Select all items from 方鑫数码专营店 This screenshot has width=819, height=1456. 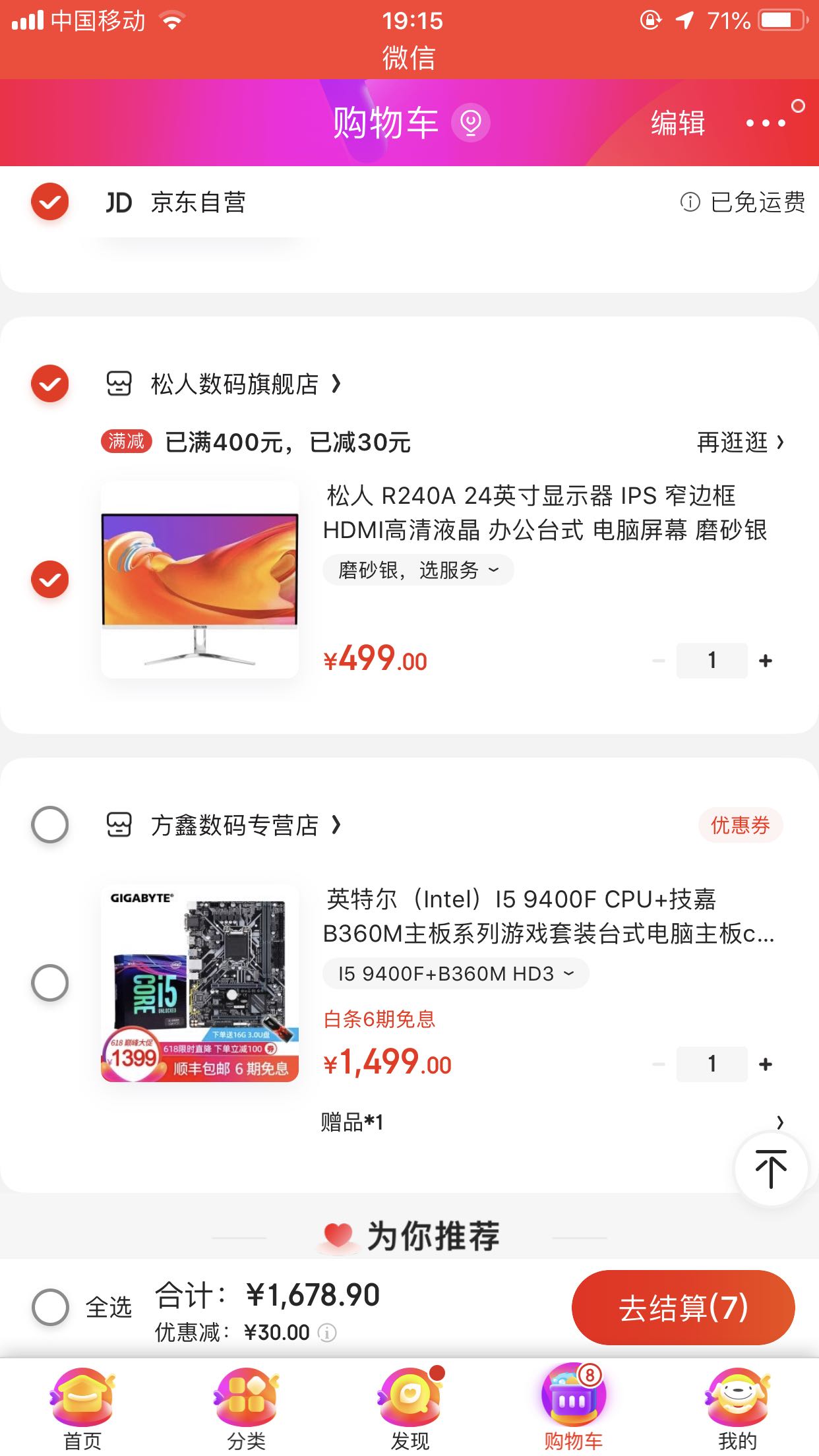point(50,824)
